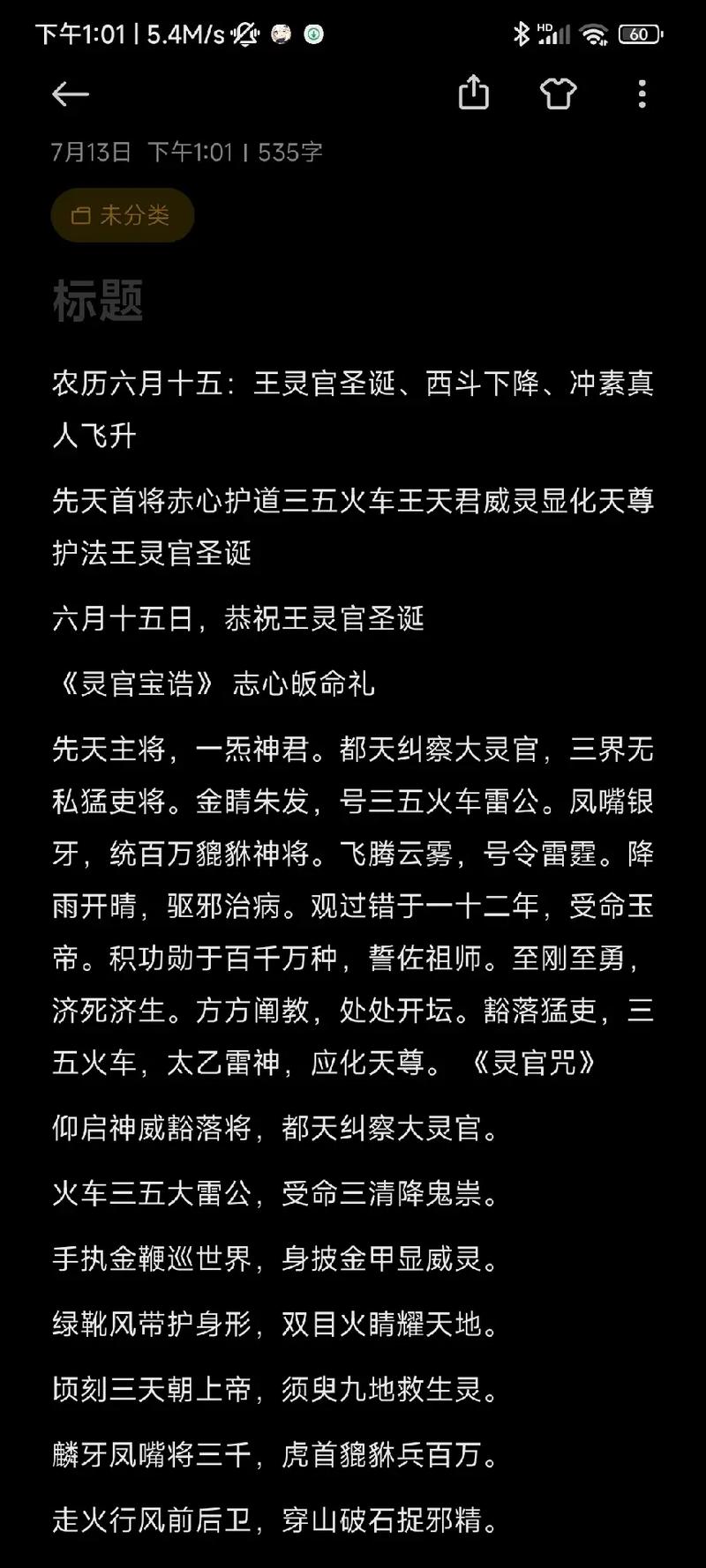Open the theme shirt icon
Image resolution: width=706 pixels, height=1568 pixels.
(x=558, y=93)
